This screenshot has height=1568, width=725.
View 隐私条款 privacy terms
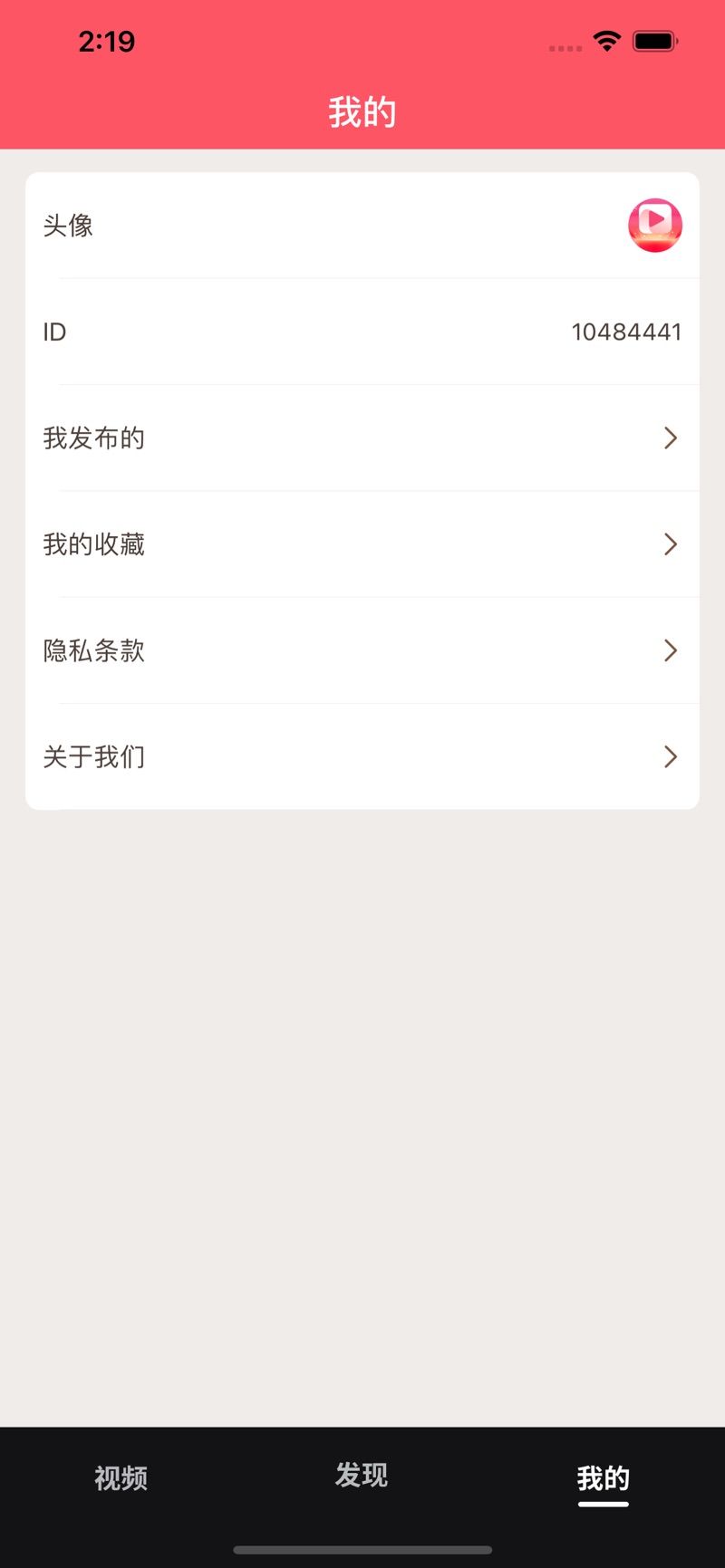362,650
